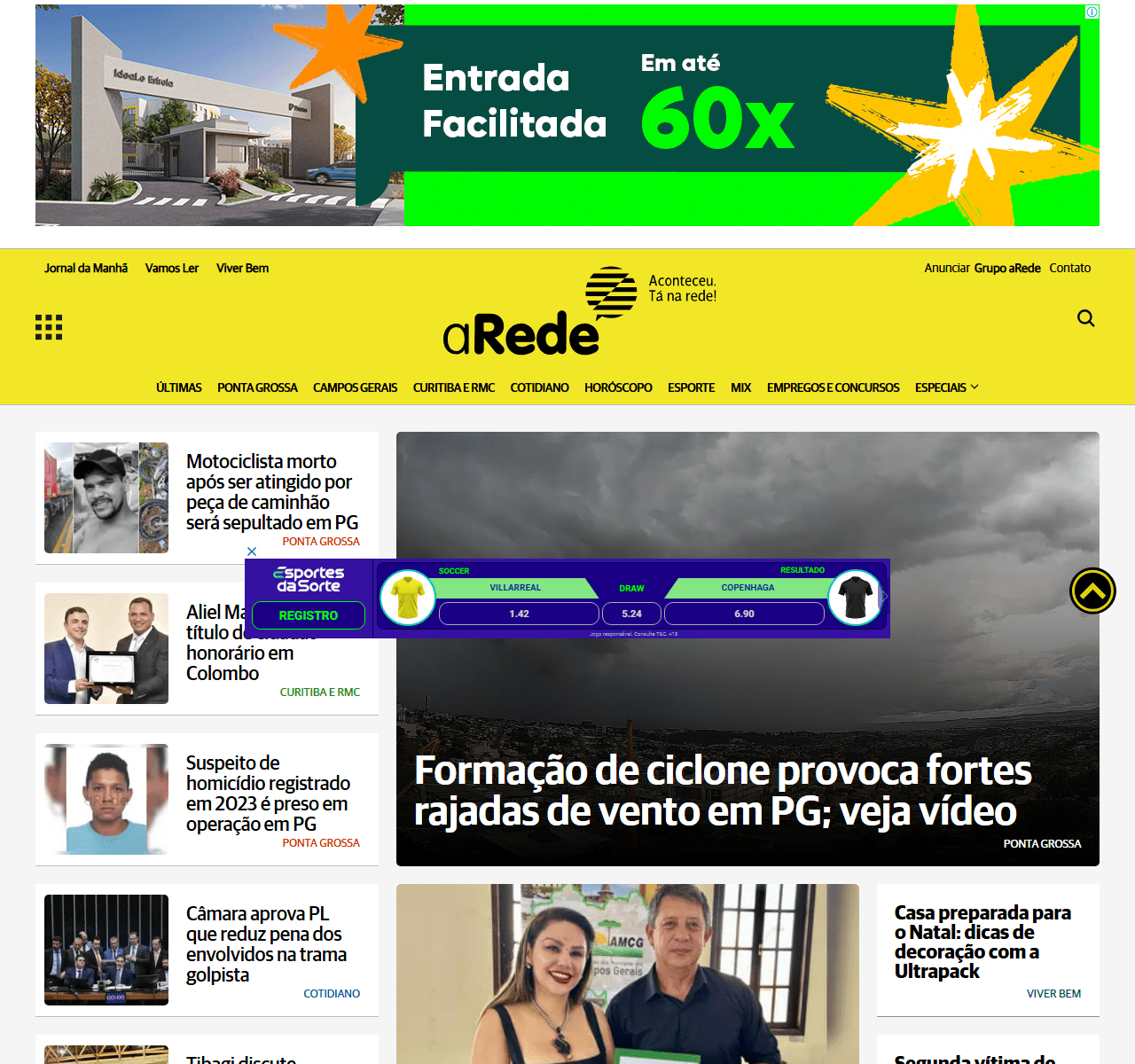
Task: Expand the ESPECIAIS dropdown
Action: 946,387
